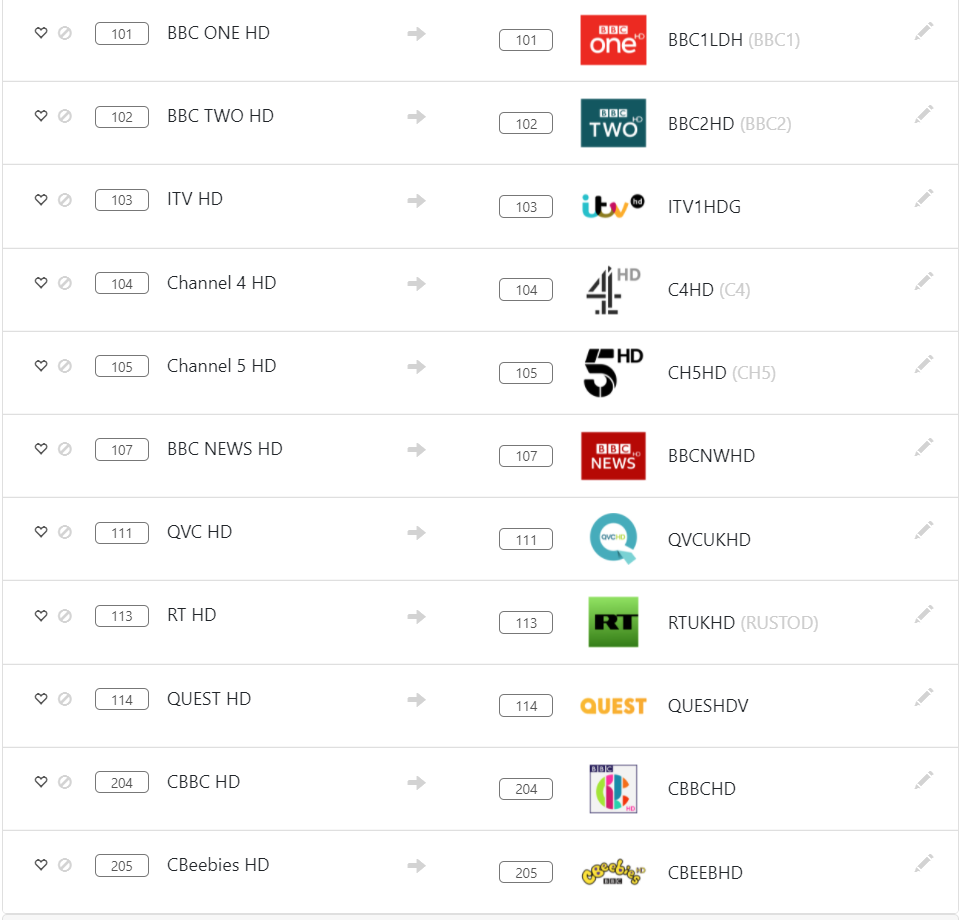Block the Channel 5 HD channel
Viewport: 965px width, 920px height.
(x=65, y=366)
